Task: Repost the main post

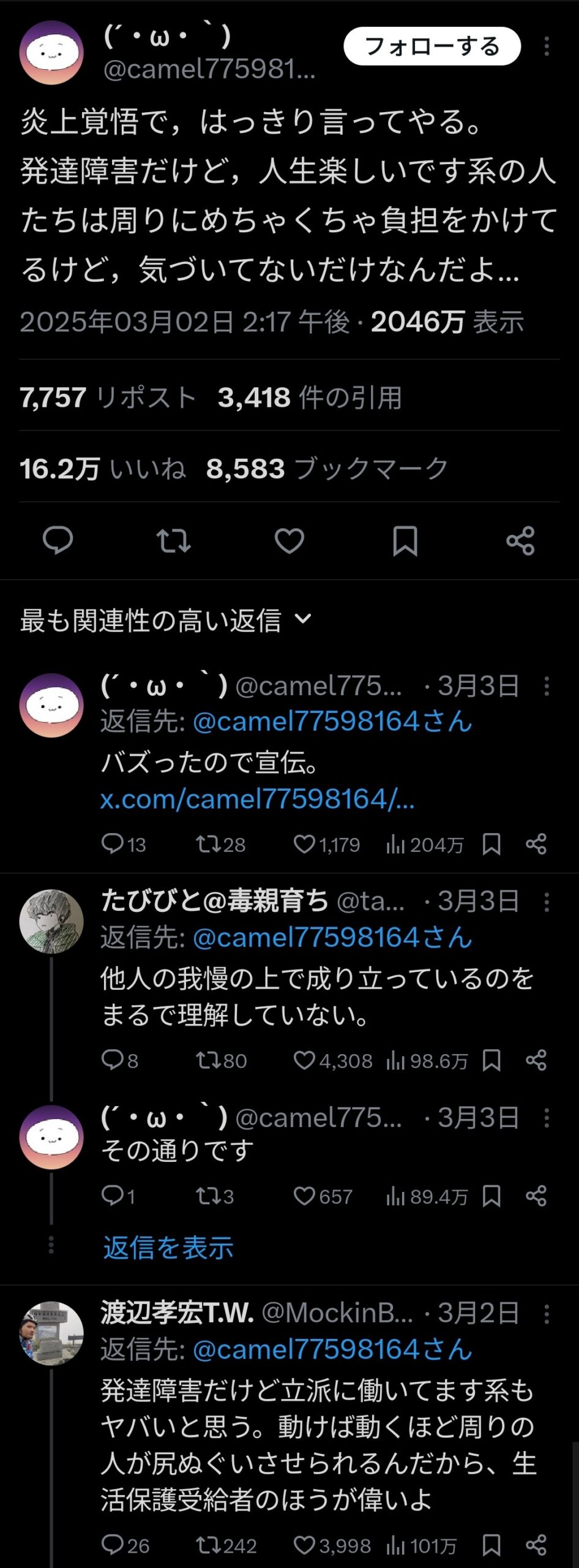Action: tap(174, 541)
